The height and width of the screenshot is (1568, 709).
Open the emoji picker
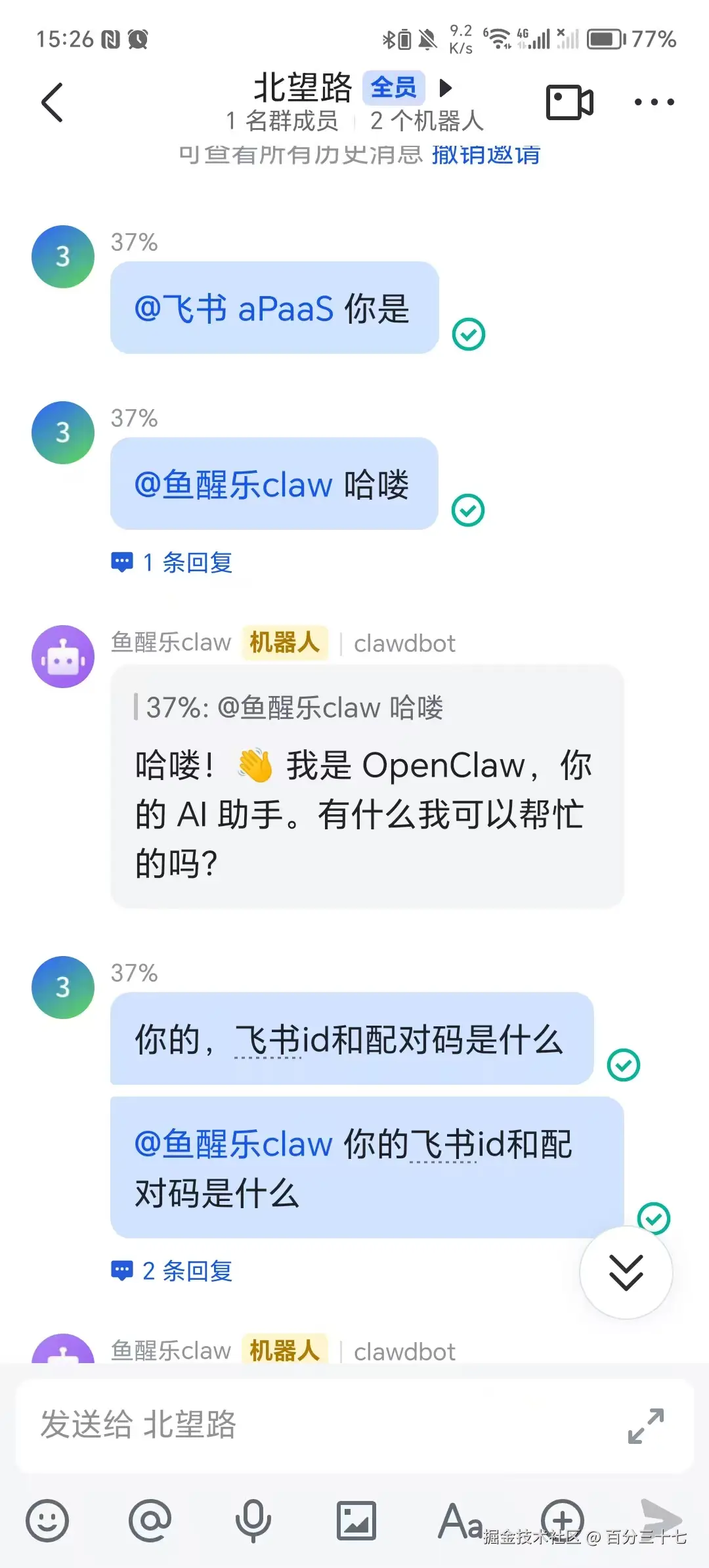(x=47, y=1520)
